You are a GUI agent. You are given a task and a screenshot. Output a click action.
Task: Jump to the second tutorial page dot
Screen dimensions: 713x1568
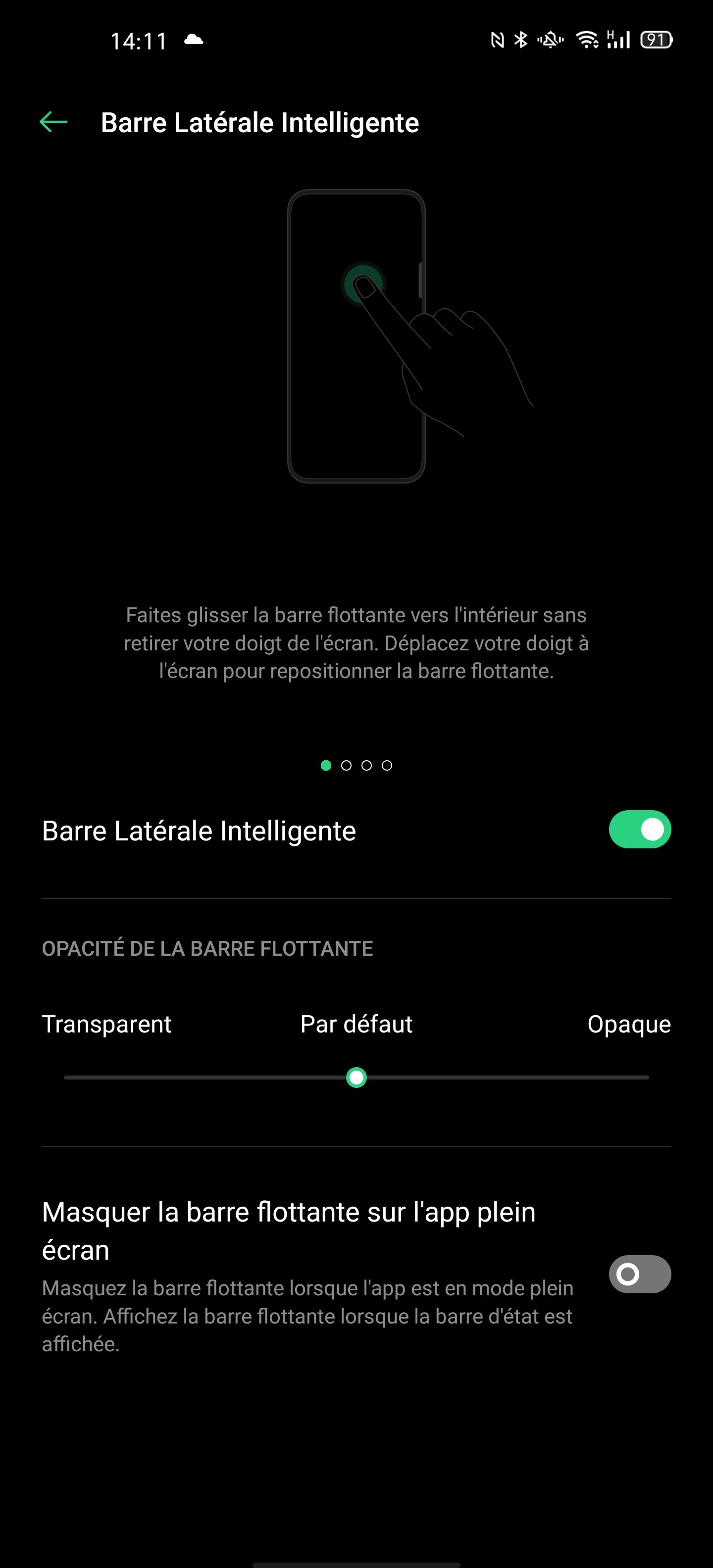[347, 766]
